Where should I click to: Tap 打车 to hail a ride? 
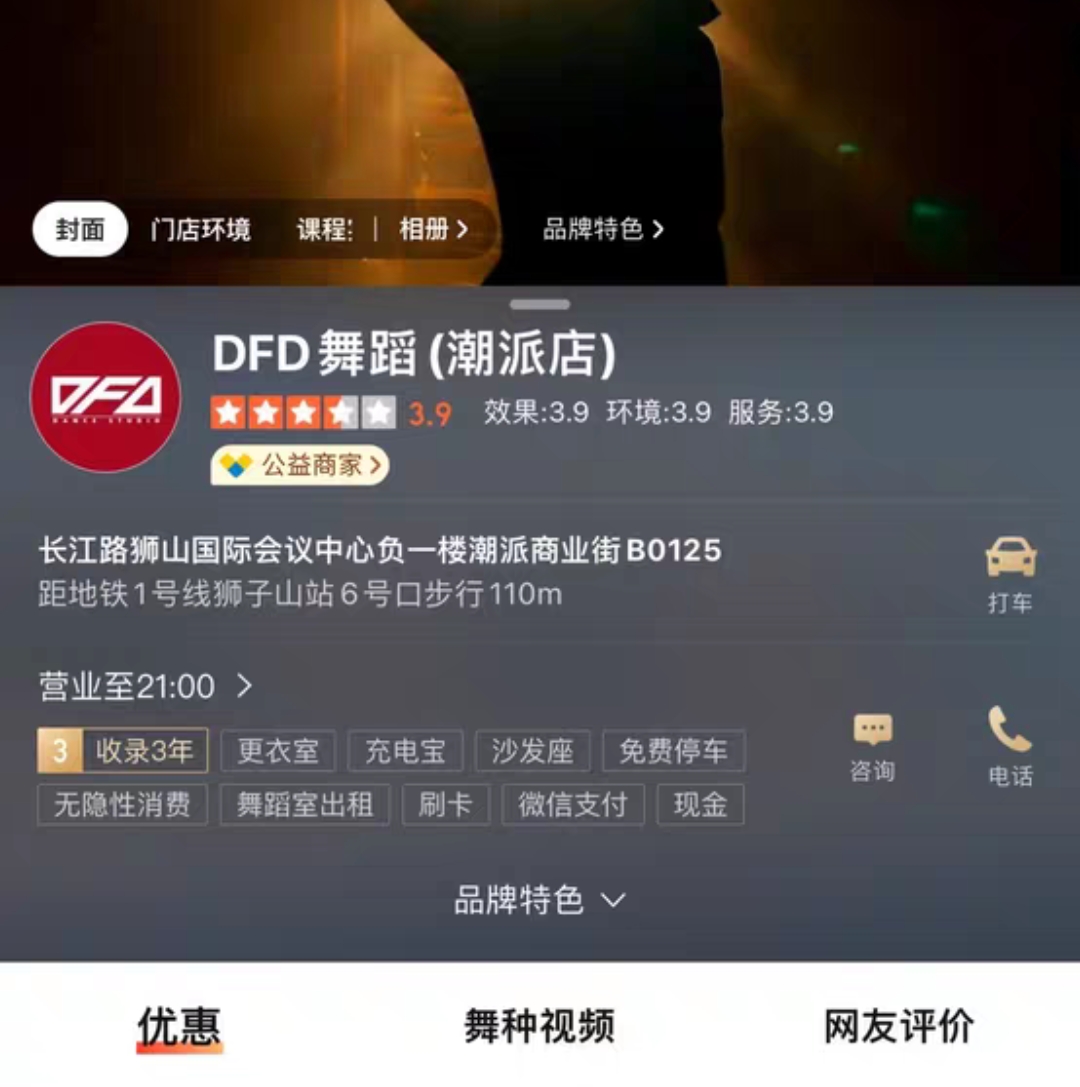click(x=1010, y=575)
